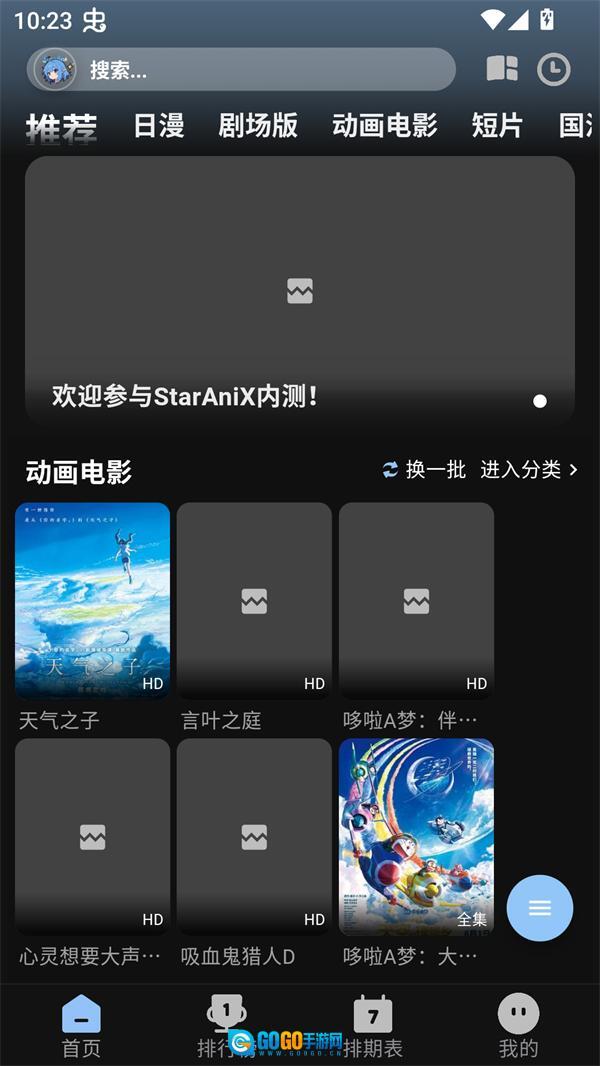Viewport: 600px width, 1066px height.
Task: Open the 心灵想要大声 movie card
Action: tap(92, 836)
